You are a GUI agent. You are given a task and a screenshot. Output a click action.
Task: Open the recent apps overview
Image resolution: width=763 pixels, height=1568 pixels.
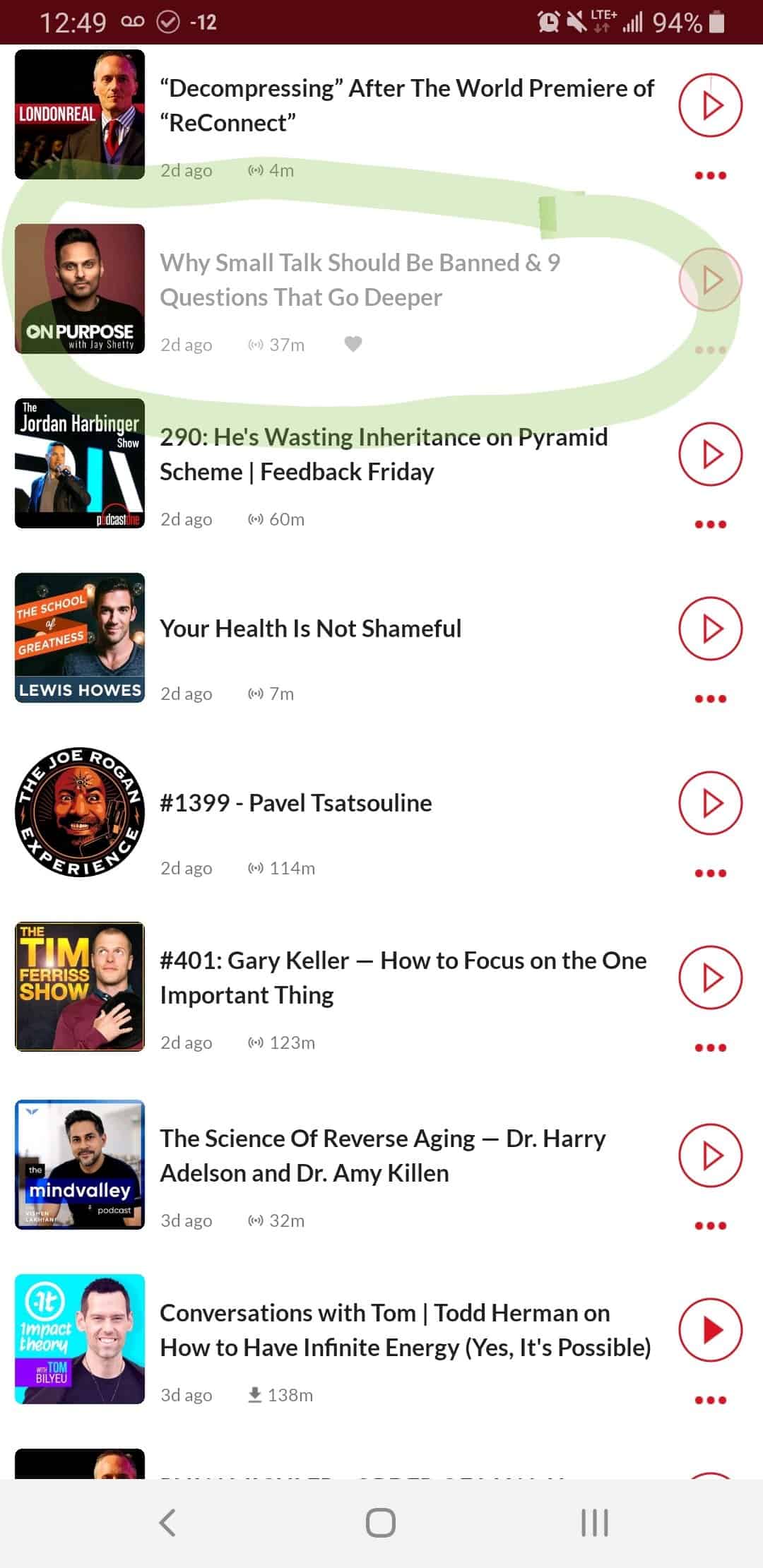(x=594, y=1523)
